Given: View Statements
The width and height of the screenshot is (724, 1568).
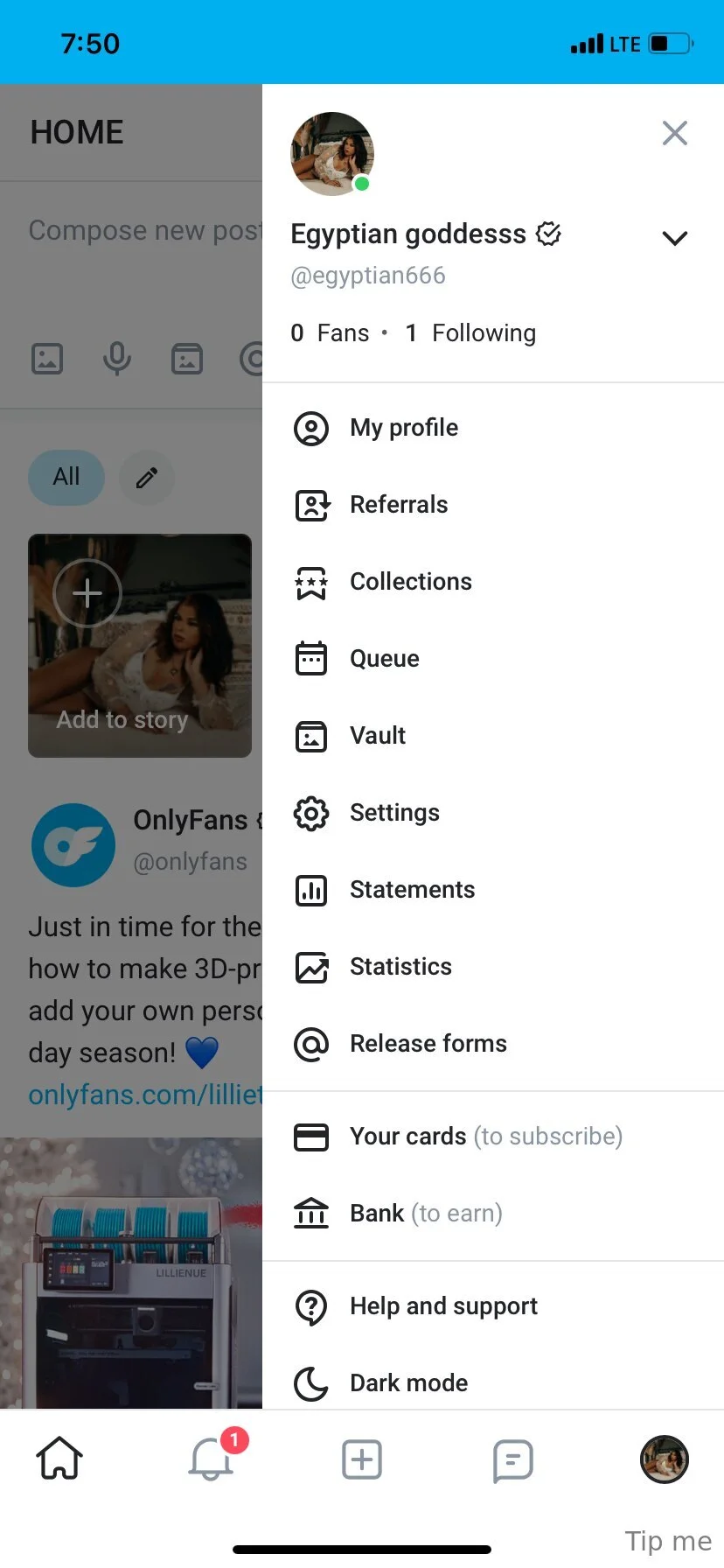Looking at the screenshot, I should pos(412,890).
